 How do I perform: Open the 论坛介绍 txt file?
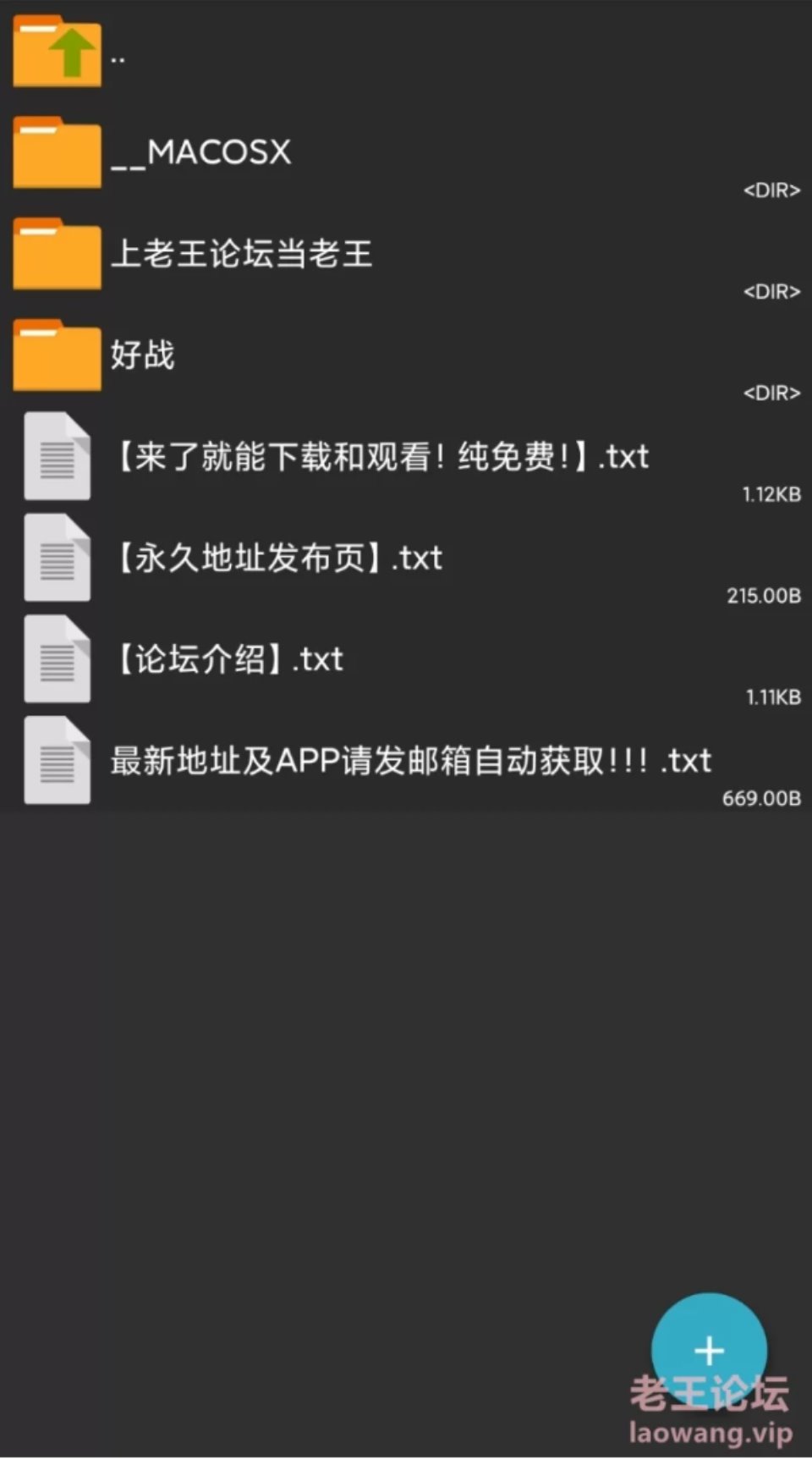pyautogui.click(x=406, y=660)
